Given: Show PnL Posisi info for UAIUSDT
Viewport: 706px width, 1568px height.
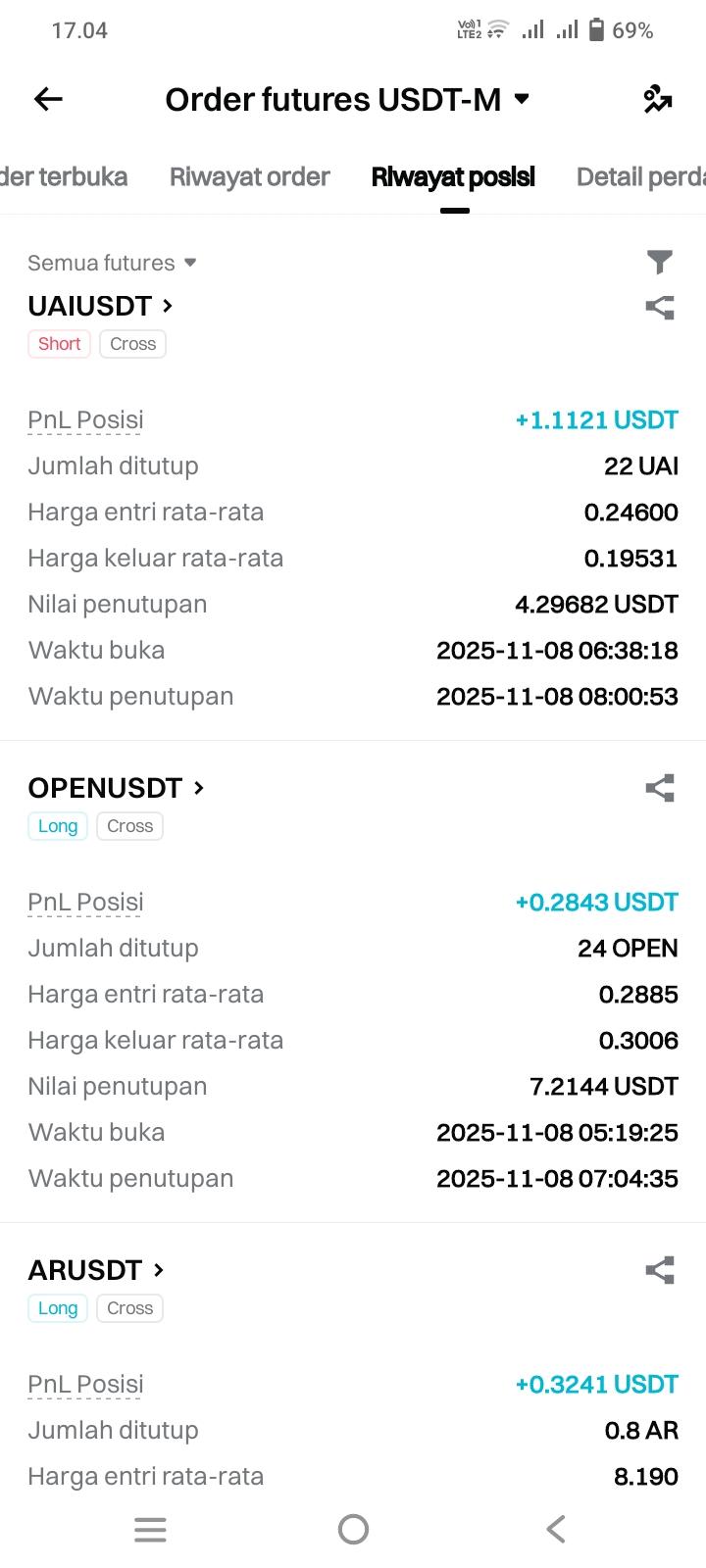Looking at the screenshot, I should pyautogui.click(x=85, y=420).
